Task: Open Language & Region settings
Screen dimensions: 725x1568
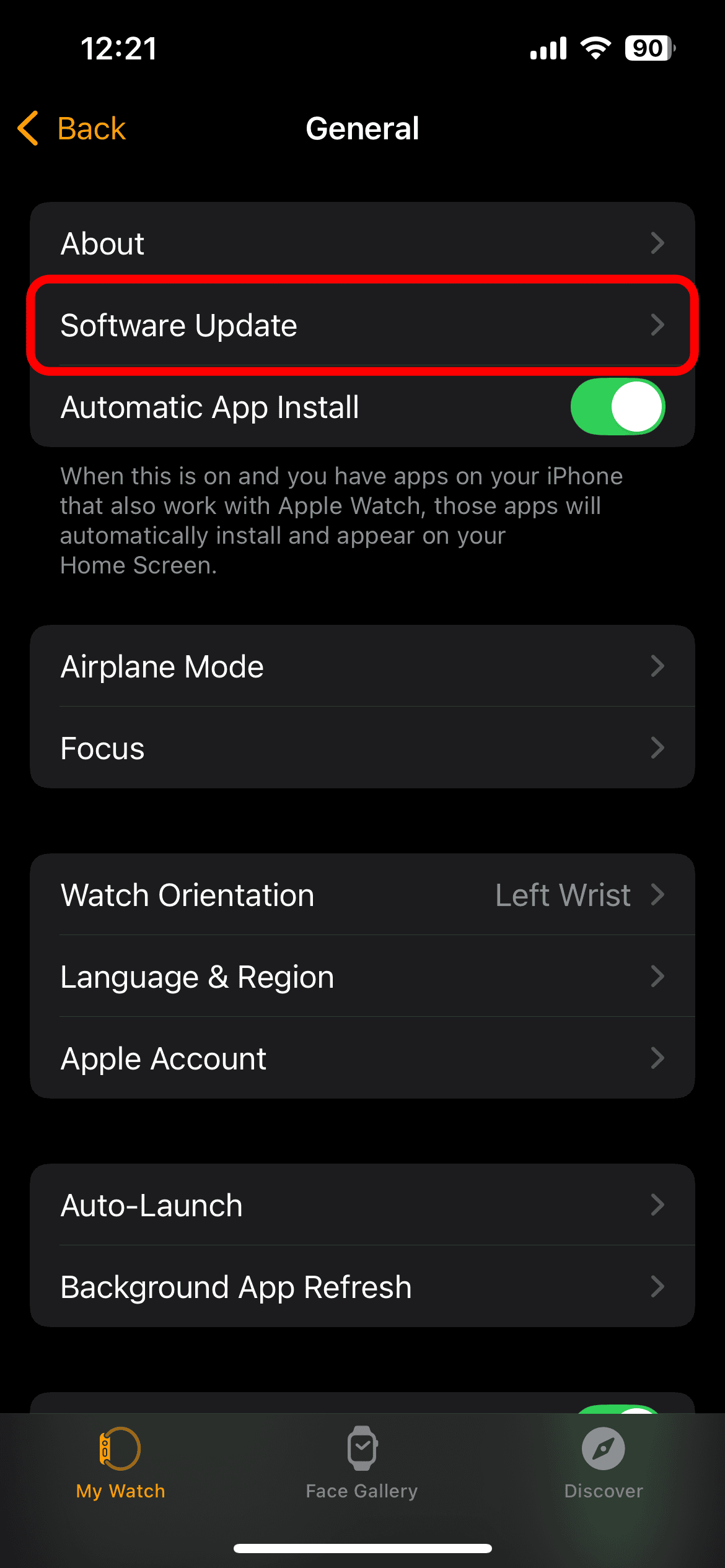Action: pos(362,977)
